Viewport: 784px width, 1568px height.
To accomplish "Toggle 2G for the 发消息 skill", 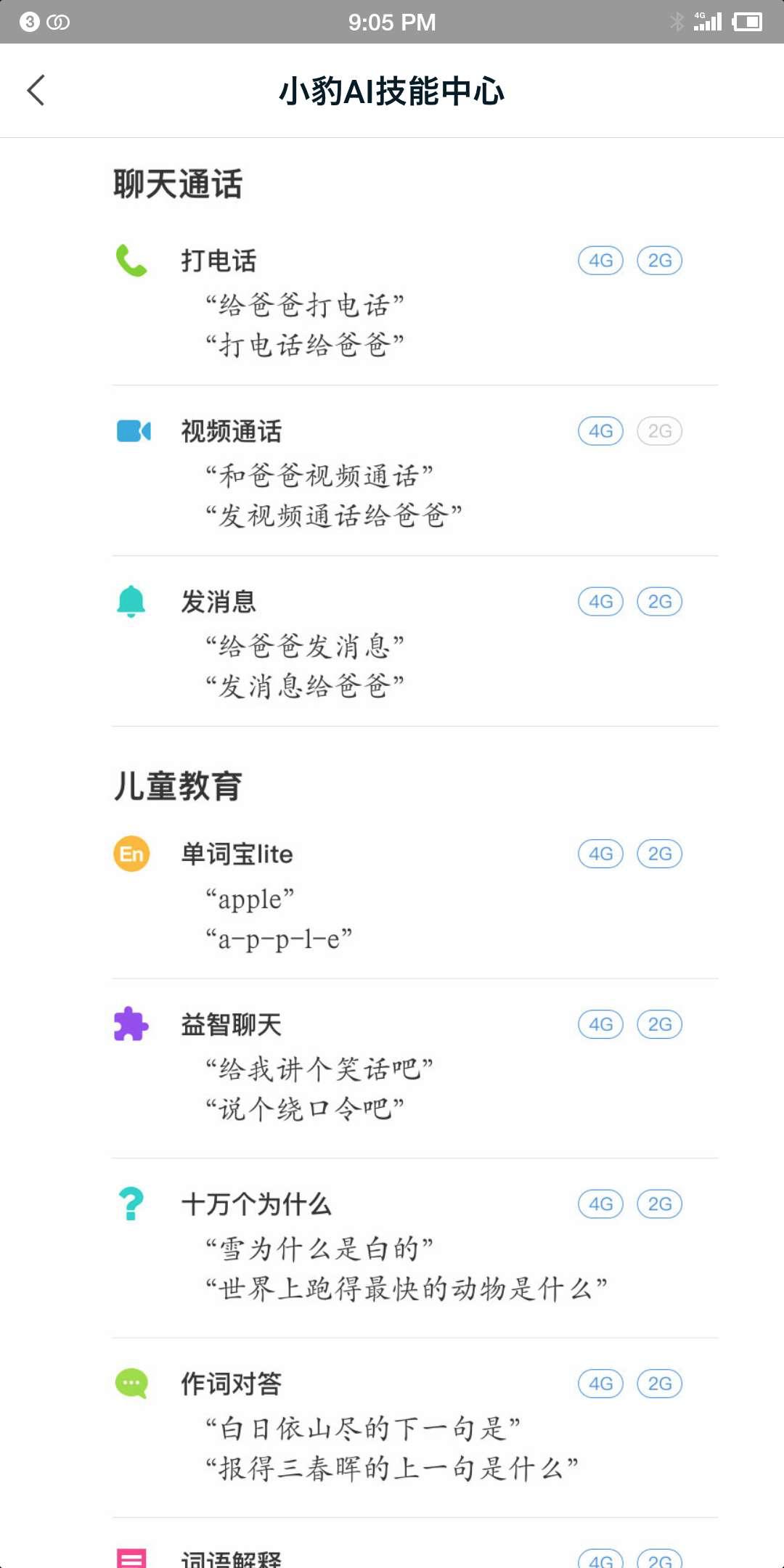I will click(x=659, y=601).
